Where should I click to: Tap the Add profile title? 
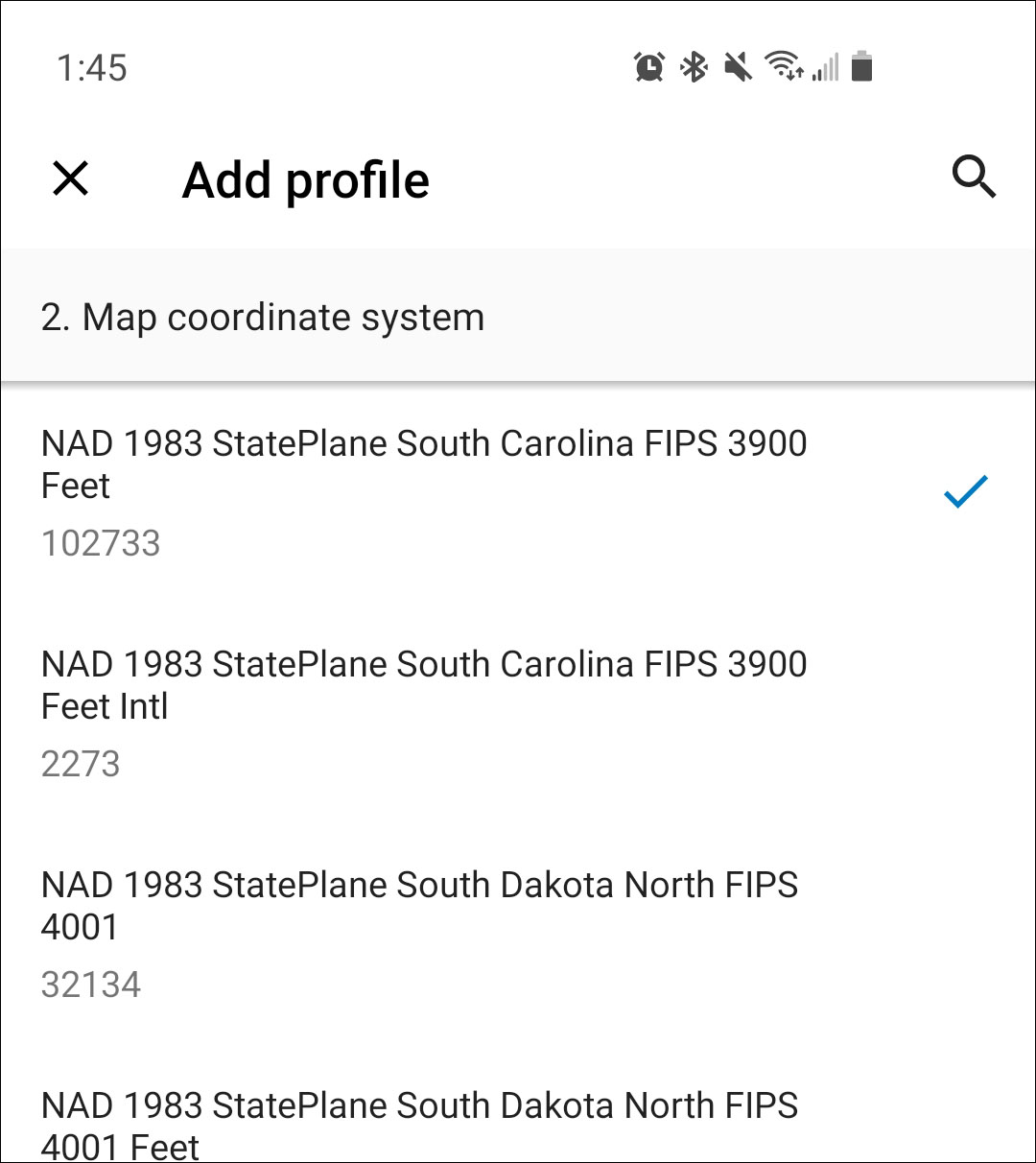pyautogui.click(x=305, y=179)
